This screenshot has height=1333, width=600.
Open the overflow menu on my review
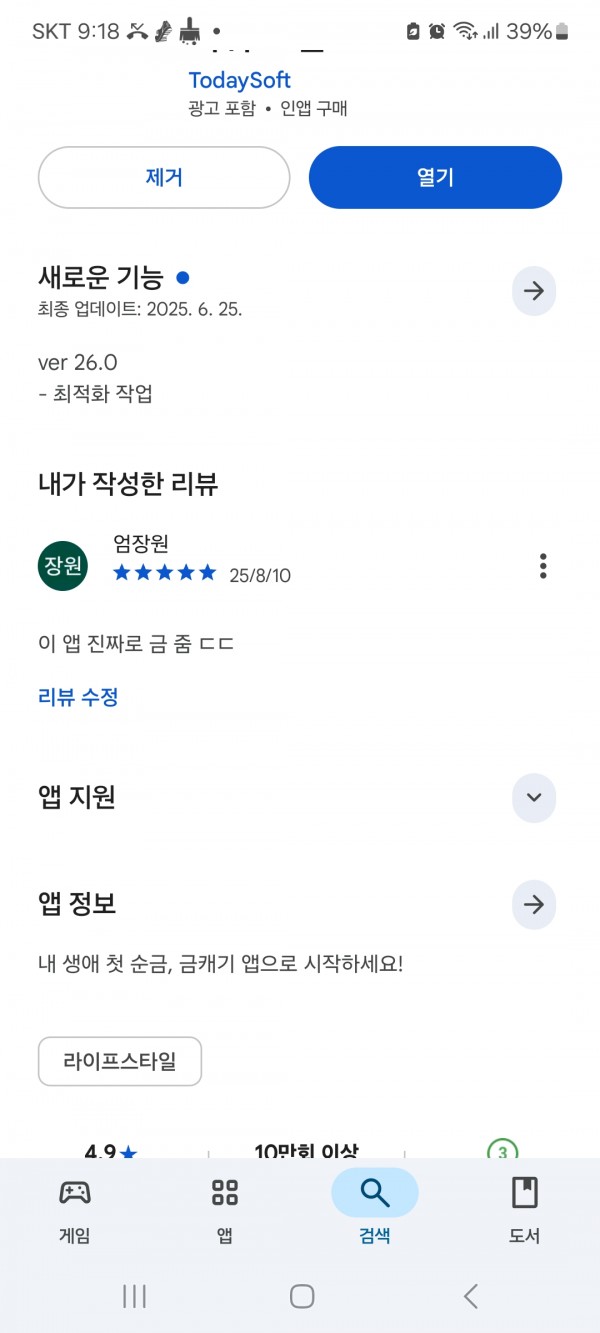(543, 566)
